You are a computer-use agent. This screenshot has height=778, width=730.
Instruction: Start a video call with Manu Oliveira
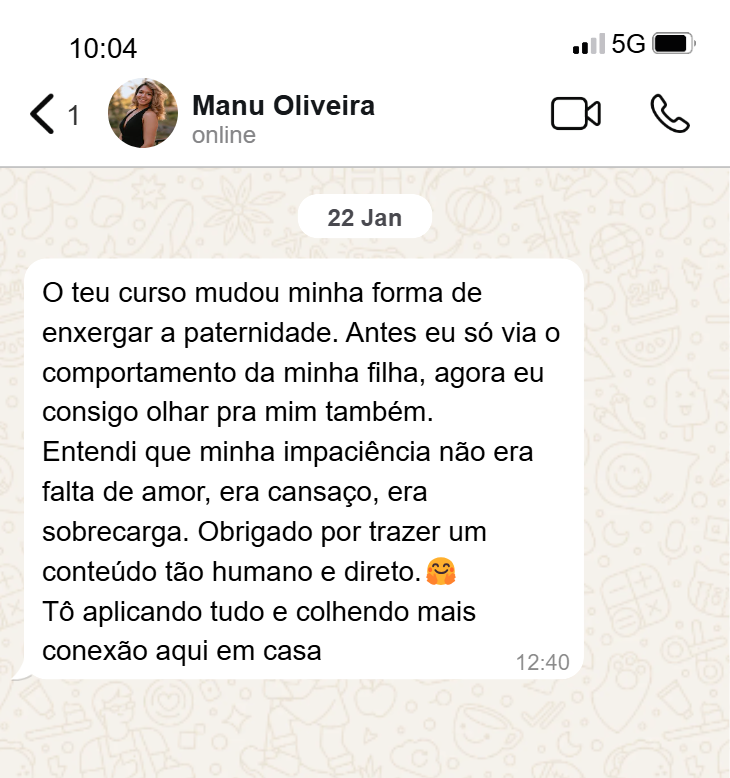576,114
